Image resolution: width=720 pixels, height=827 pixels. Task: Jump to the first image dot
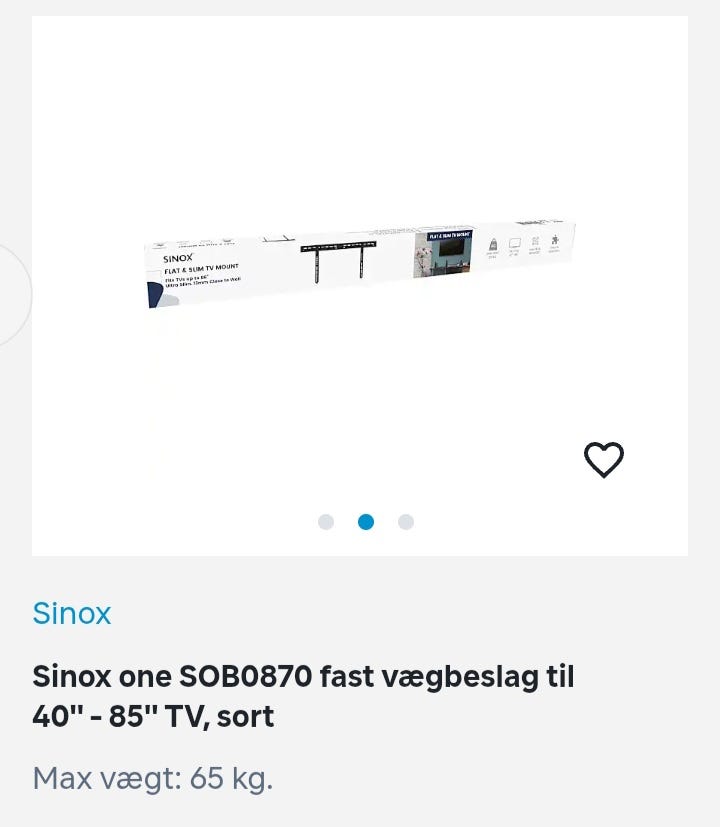(x=326, y=522)
